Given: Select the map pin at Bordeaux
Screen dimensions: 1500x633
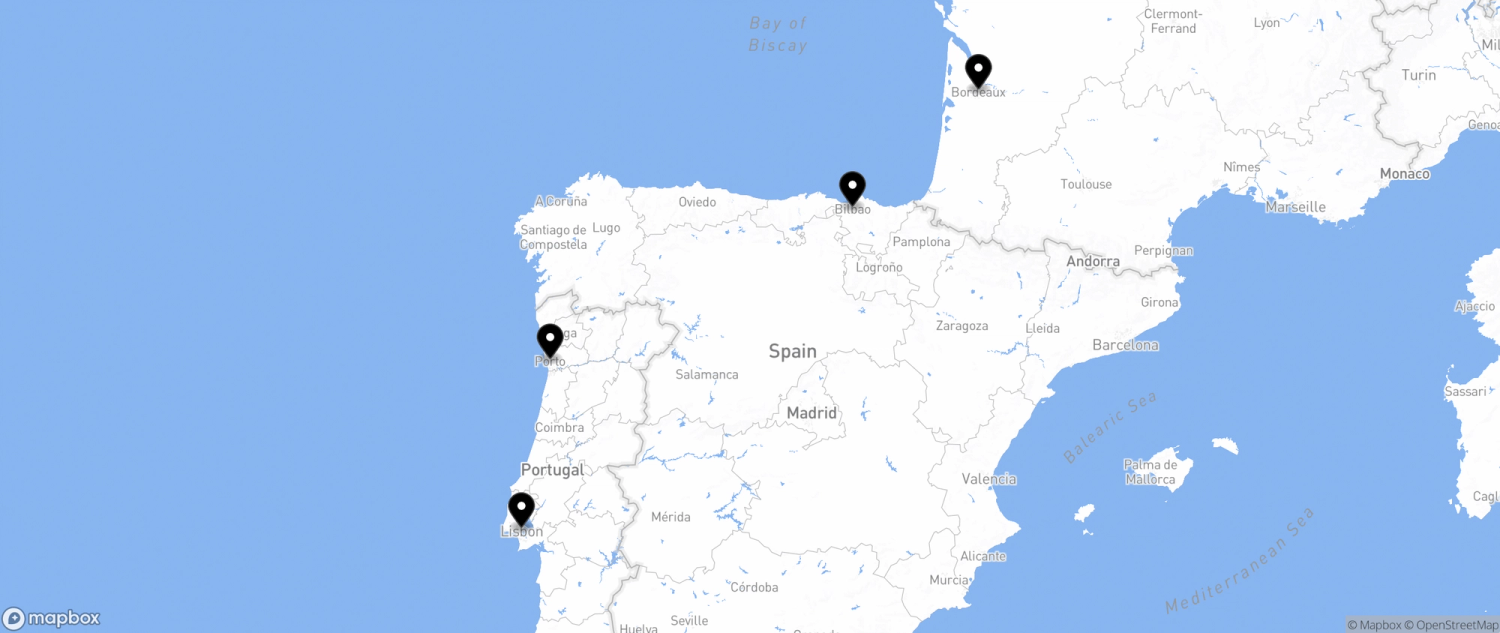Looking at the screenshot, I should (x=978, y=71).
